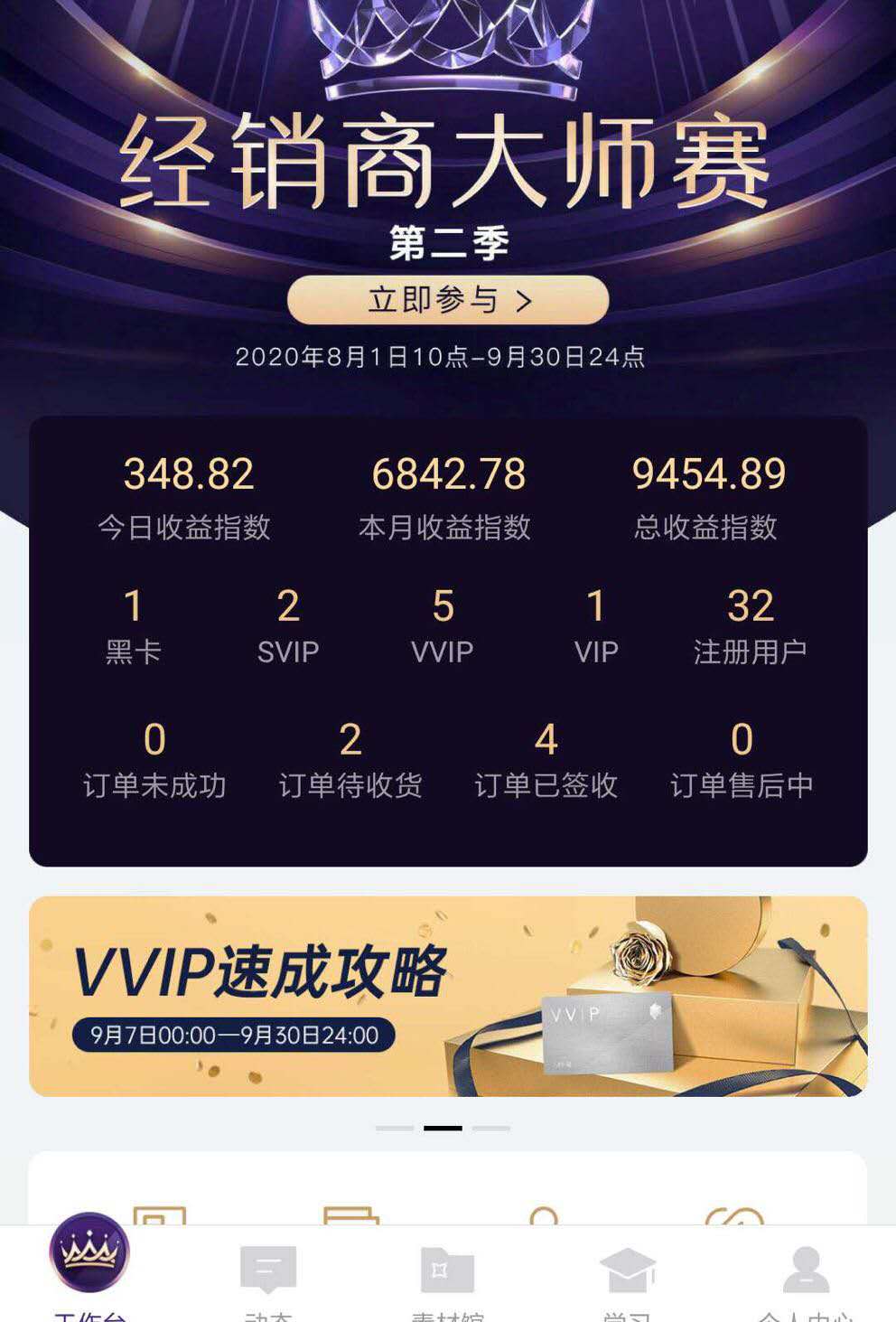The height and width of the screenshot is (1322, 896).
Task: Open 黑卡 members
Action: [x=134, y=627]
